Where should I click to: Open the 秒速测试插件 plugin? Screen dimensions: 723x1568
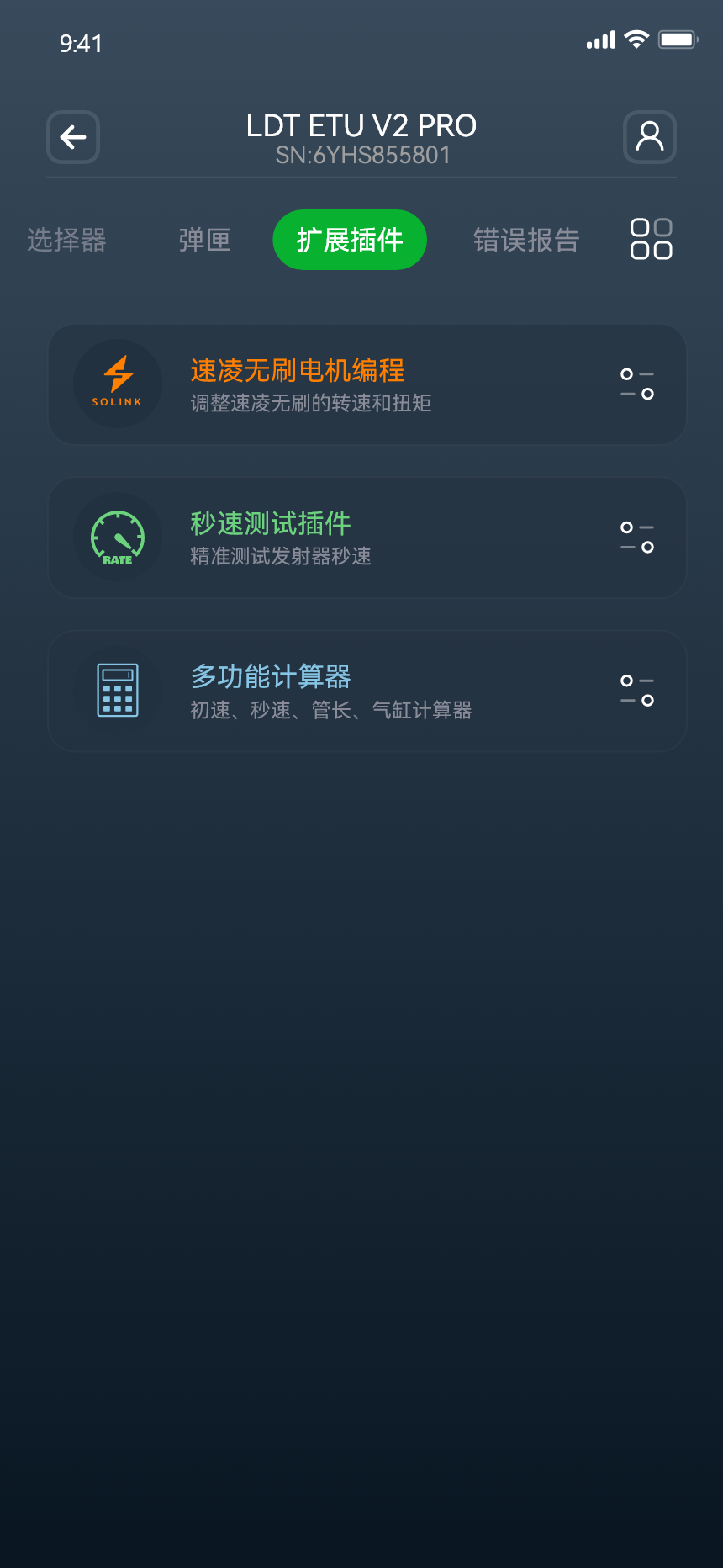coord(271,523)
